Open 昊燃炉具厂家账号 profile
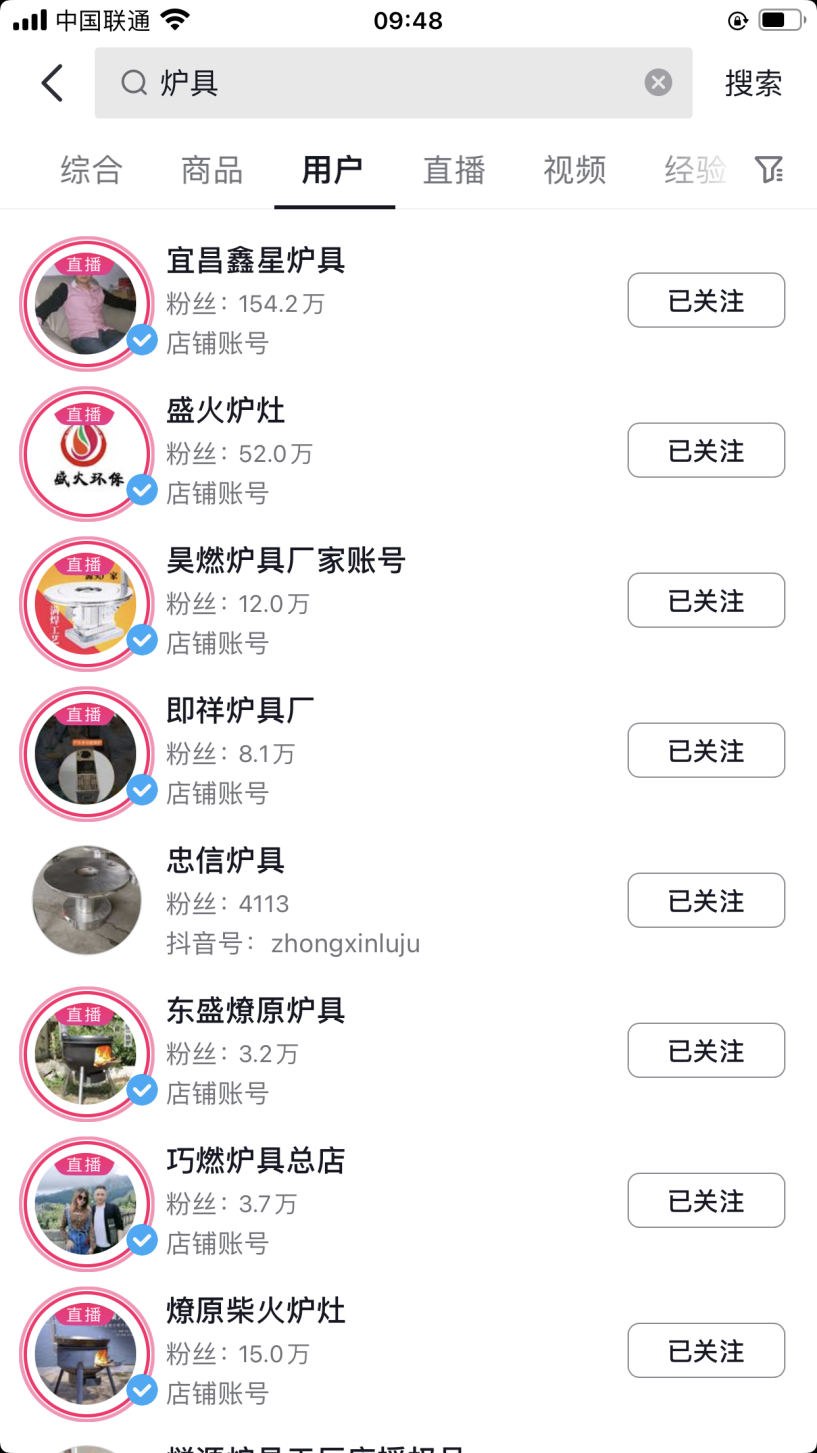The image size is (817, 1453). coord(286,561)
